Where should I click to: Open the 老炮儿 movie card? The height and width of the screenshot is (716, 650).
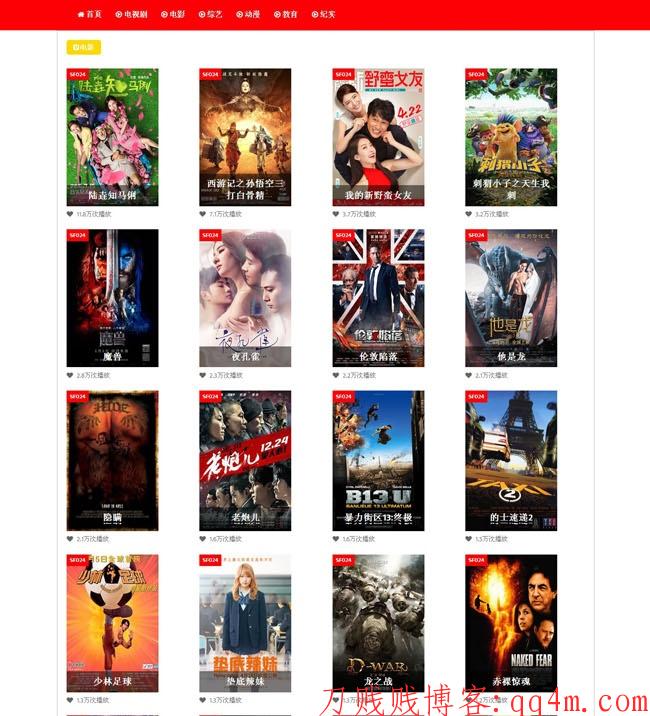[x=245, y=460]
